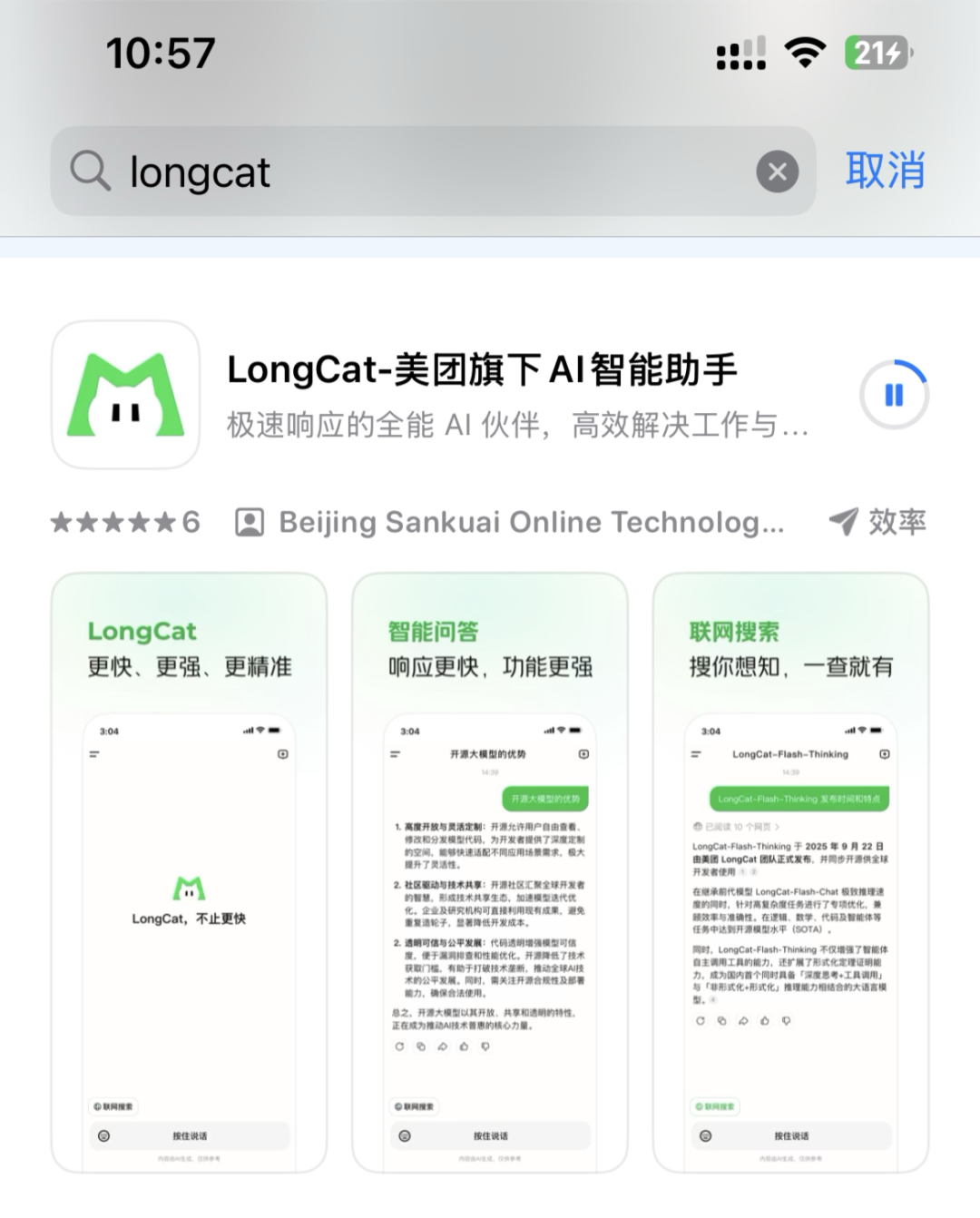980x1218 pixels.
Task: Clear the search text
Action: point(778,172)
